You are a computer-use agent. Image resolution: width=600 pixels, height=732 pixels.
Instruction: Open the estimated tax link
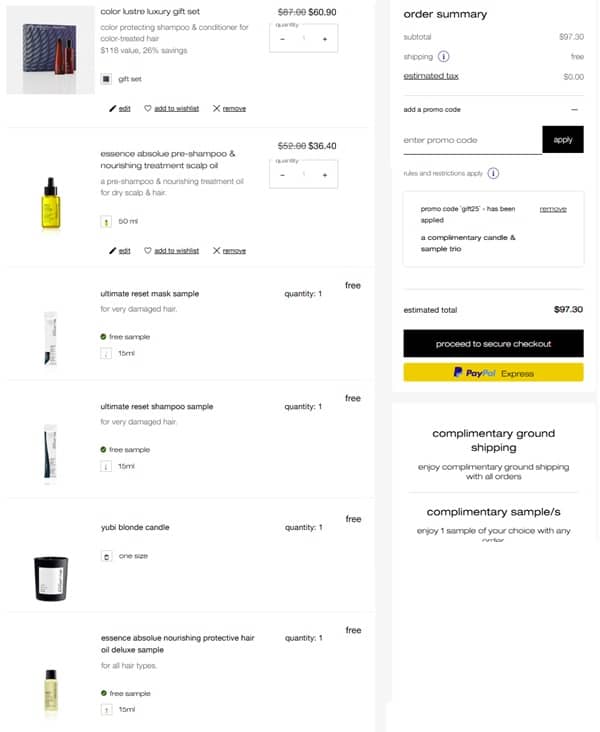(431, 76)
